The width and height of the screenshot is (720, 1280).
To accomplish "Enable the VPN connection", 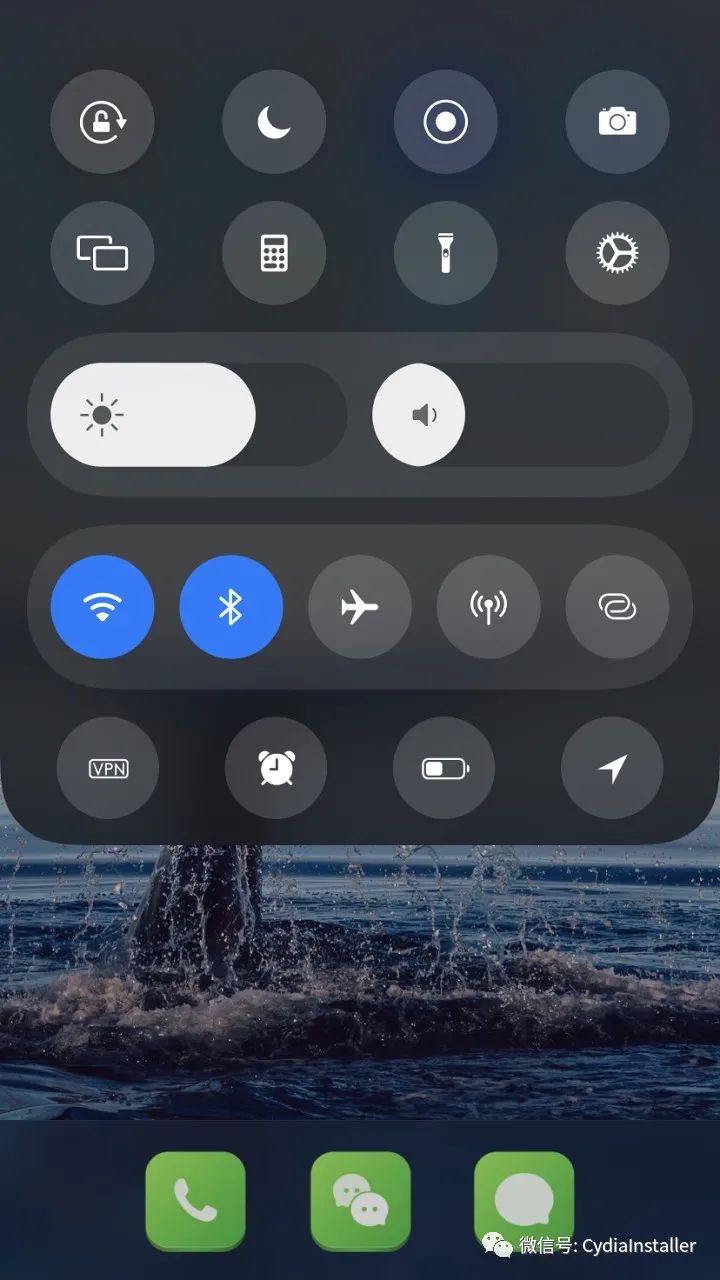I will click(x=108, y=766).
